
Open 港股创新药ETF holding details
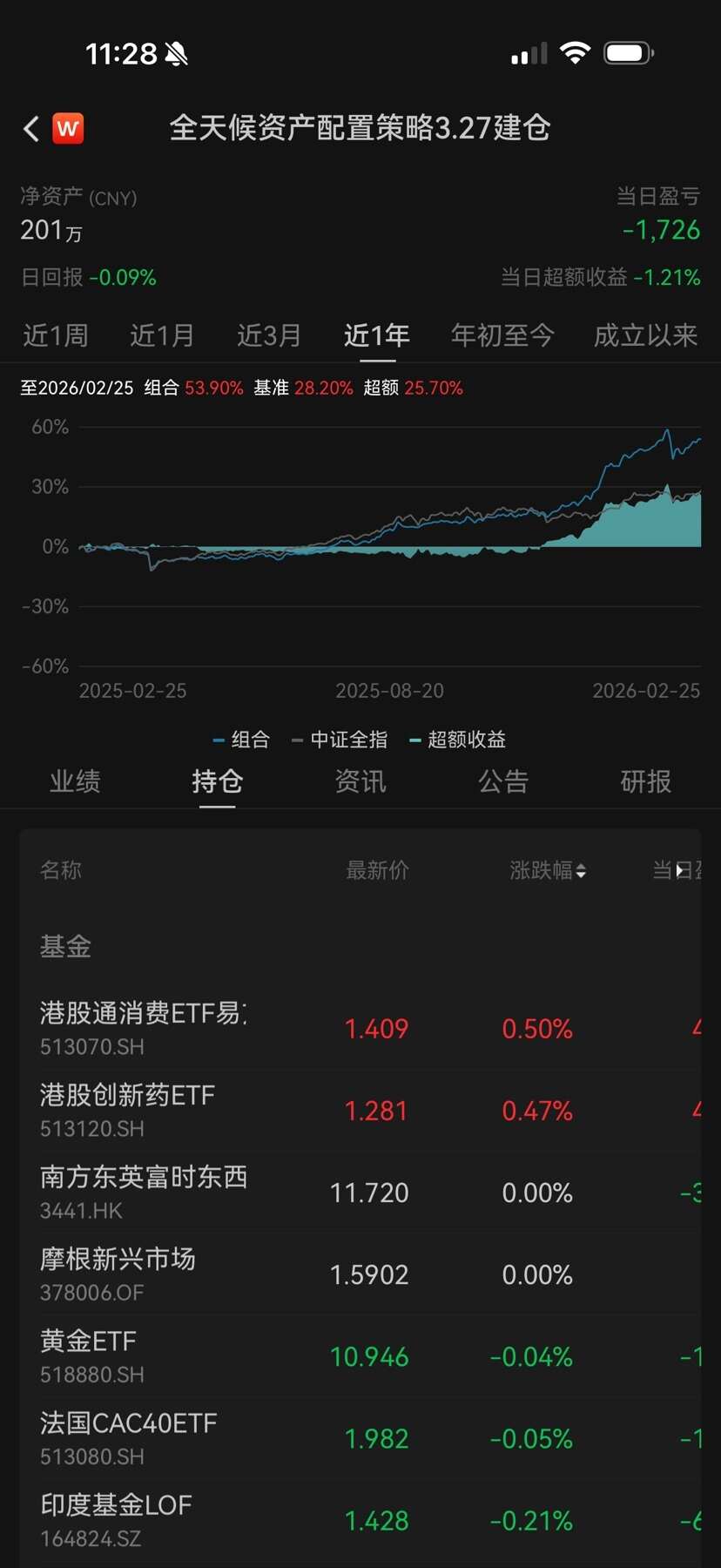click(128, 1110)
